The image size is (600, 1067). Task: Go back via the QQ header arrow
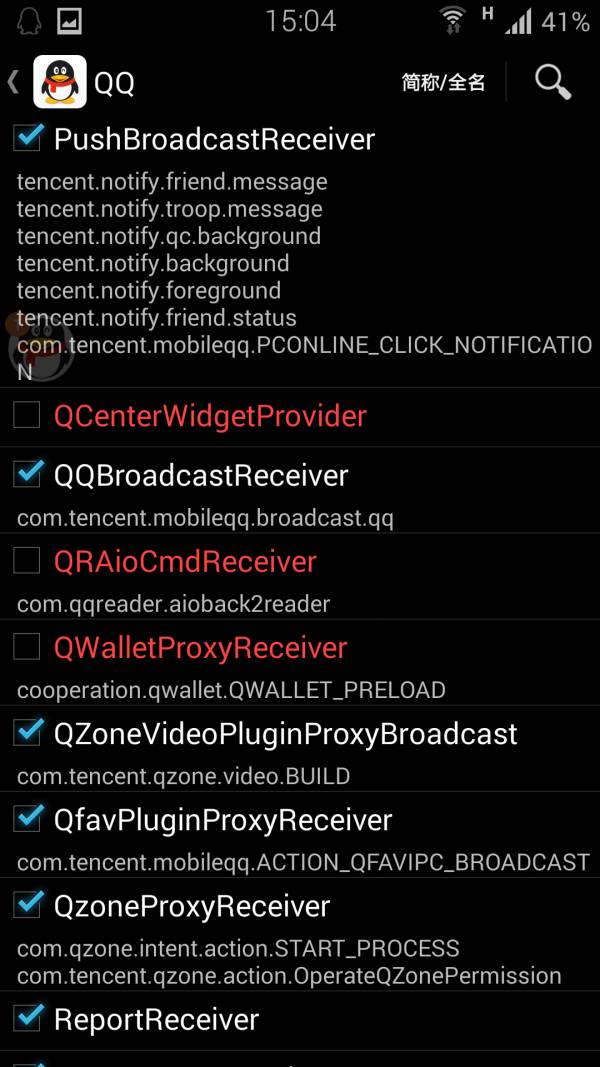14,82
